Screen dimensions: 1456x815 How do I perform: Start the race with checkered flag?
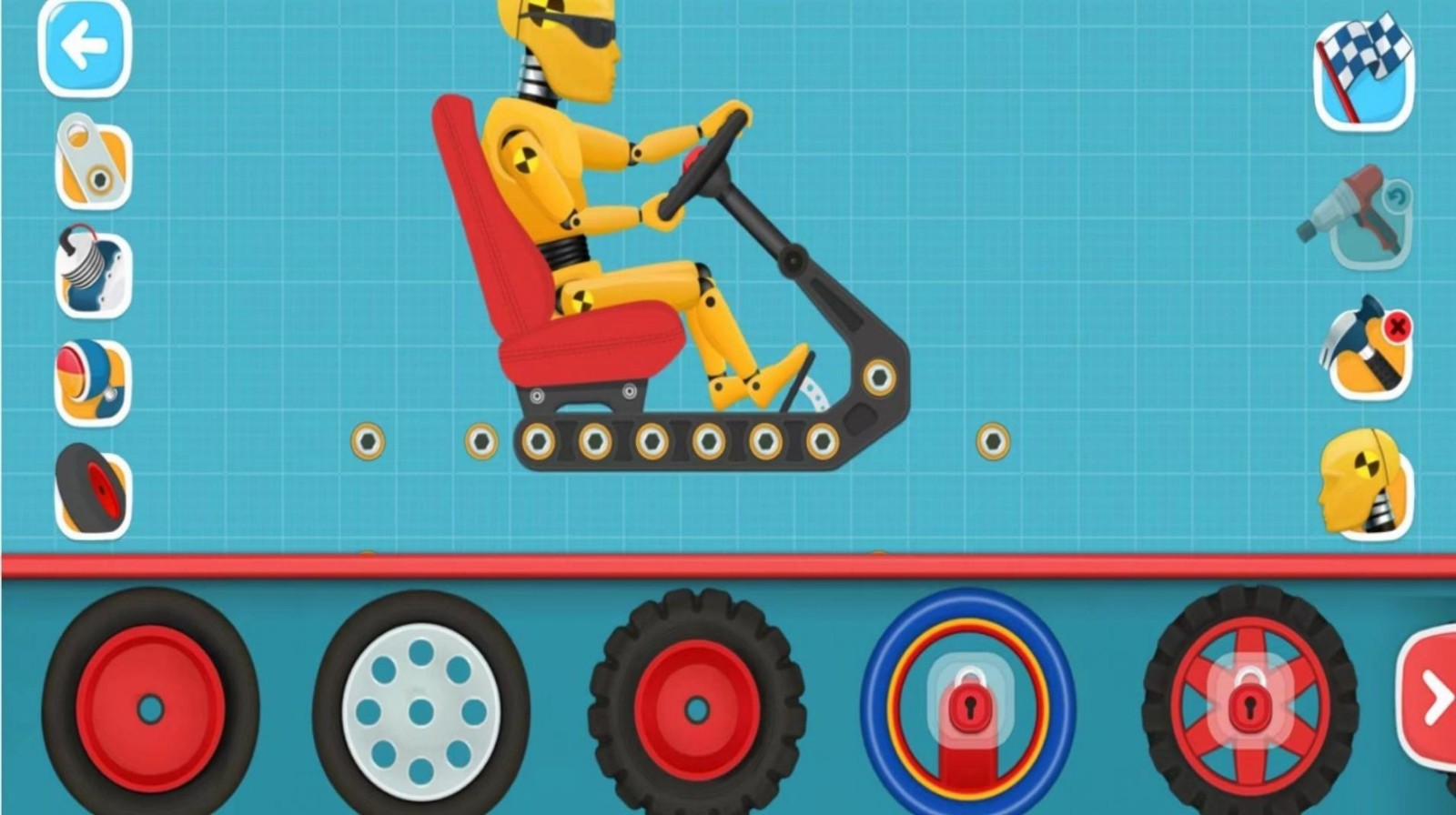point(1364,71)
